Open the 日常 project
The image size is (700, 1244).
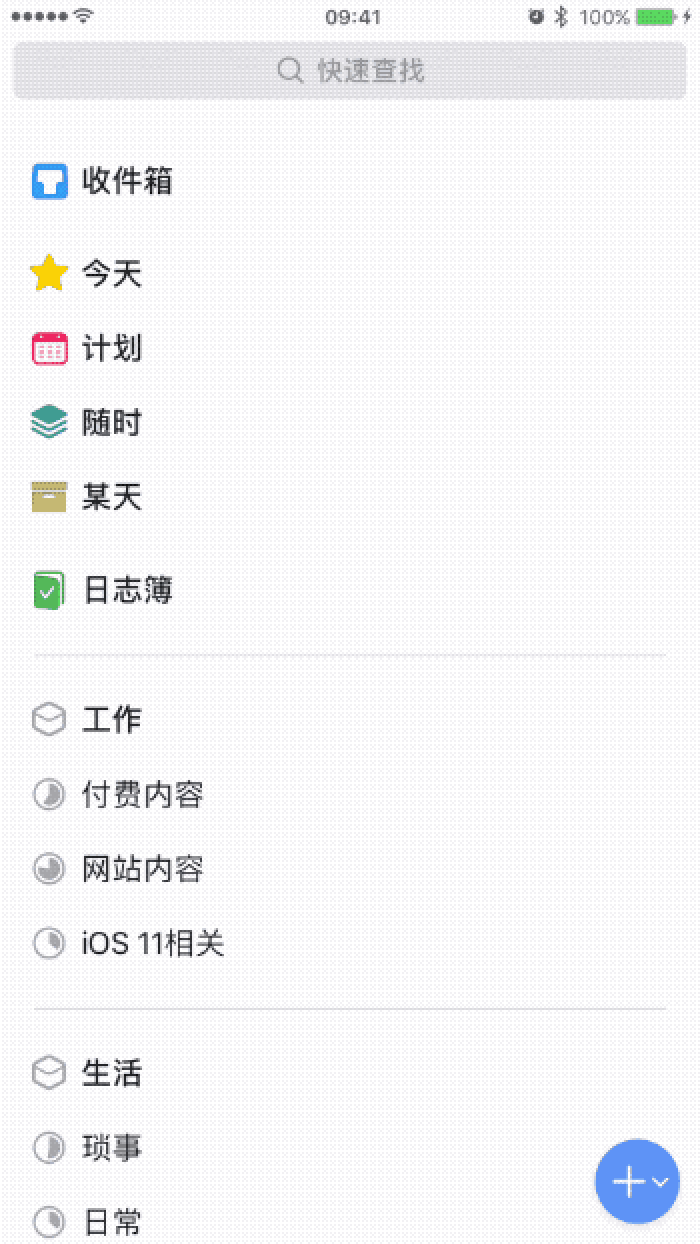point(111,1221)
